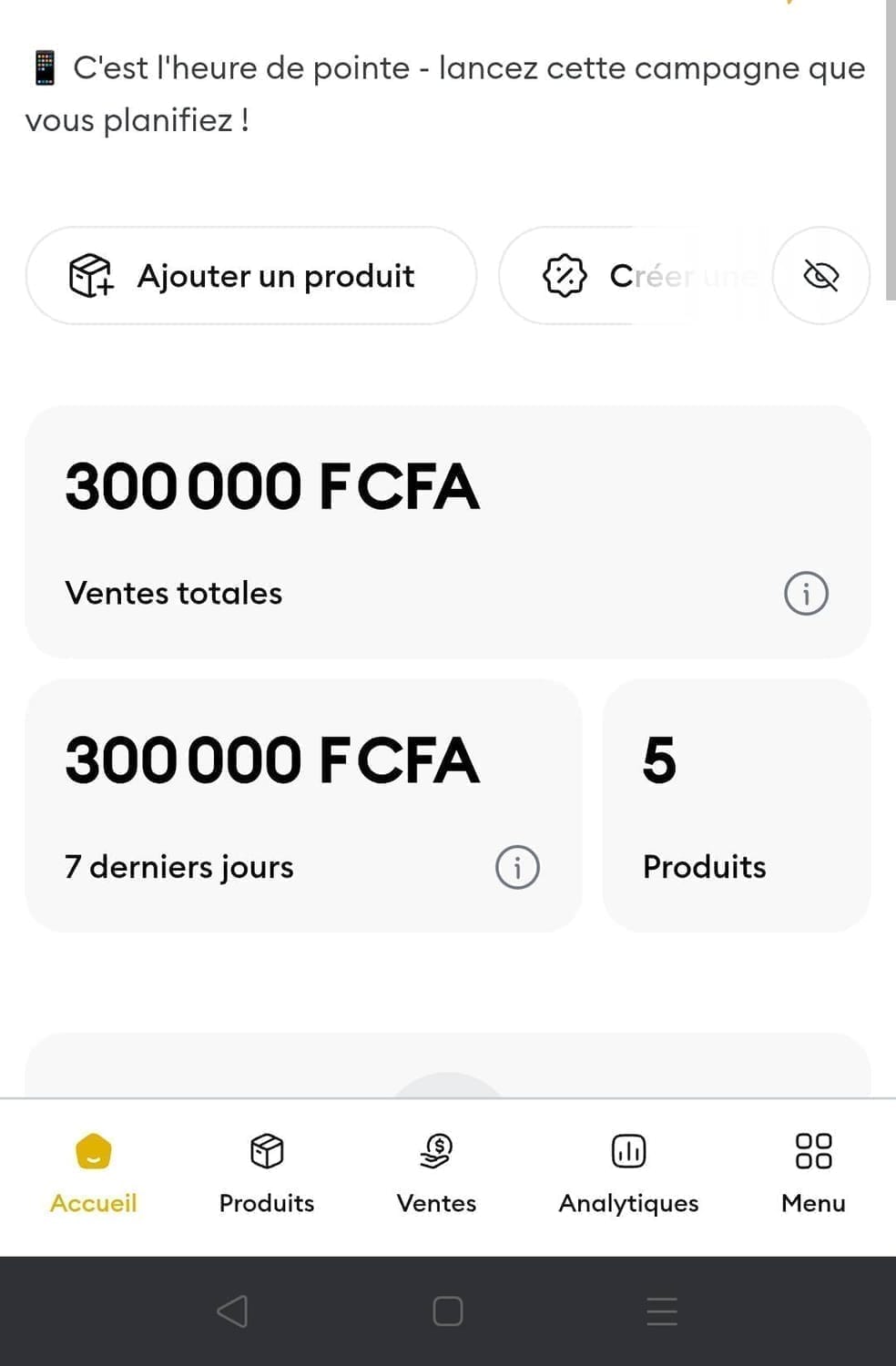
Task: Go back with system back button
Action: (x=232, y=1311)
